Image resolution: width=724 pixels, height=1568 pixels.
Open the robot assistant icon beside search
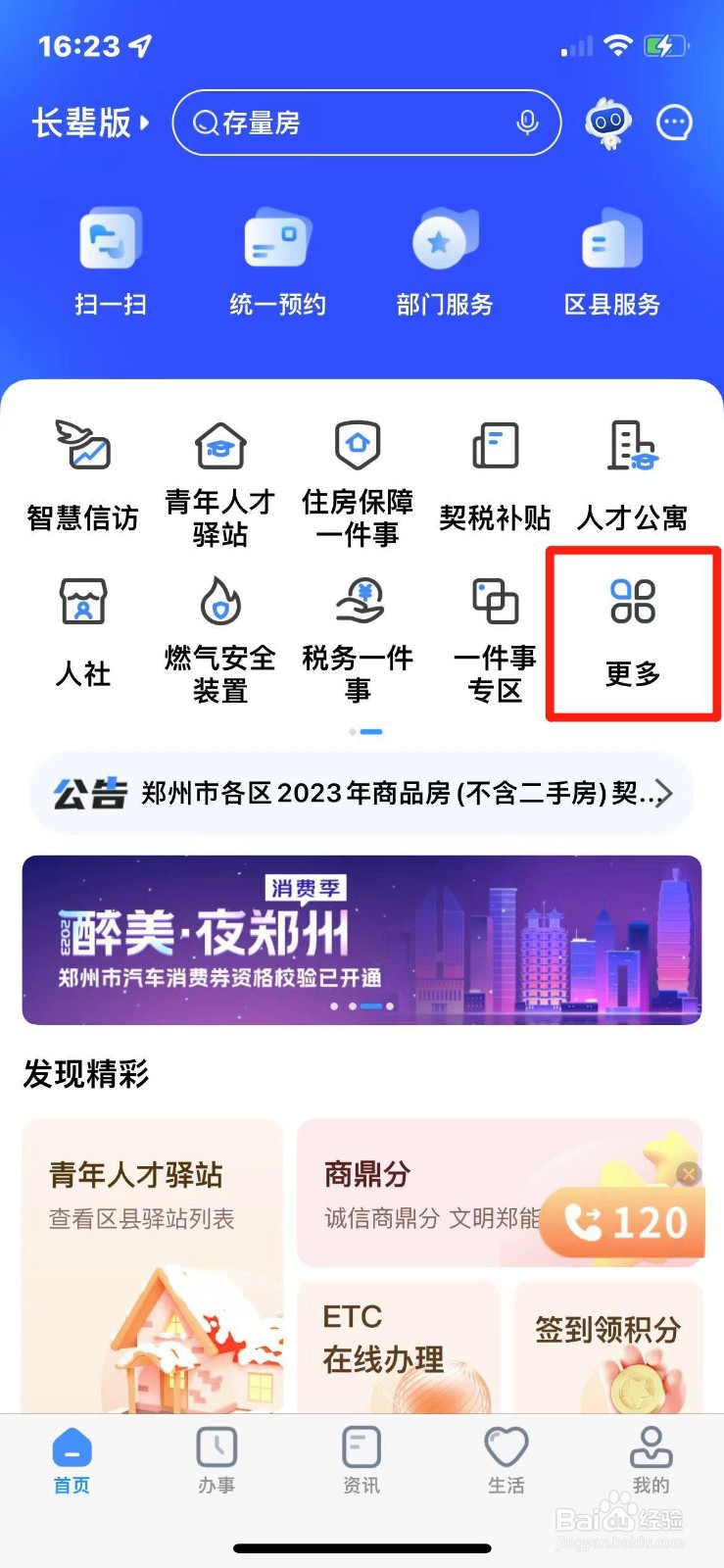click(606, 122)
